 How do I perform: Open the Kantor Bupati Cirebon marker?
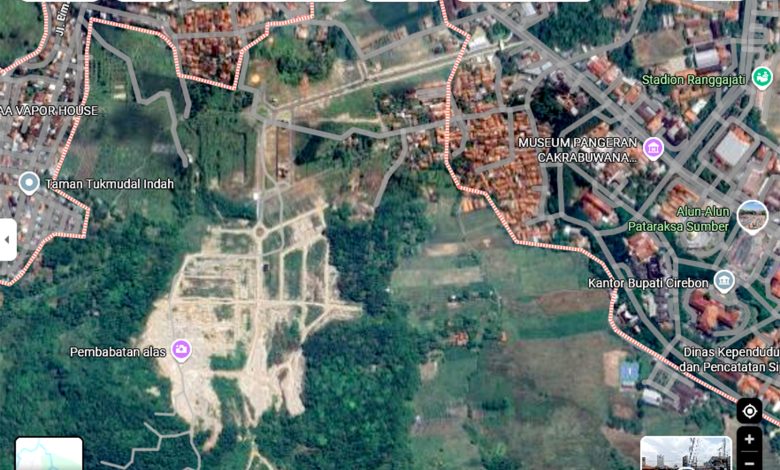pyautogui.click(x=724, y=281)
